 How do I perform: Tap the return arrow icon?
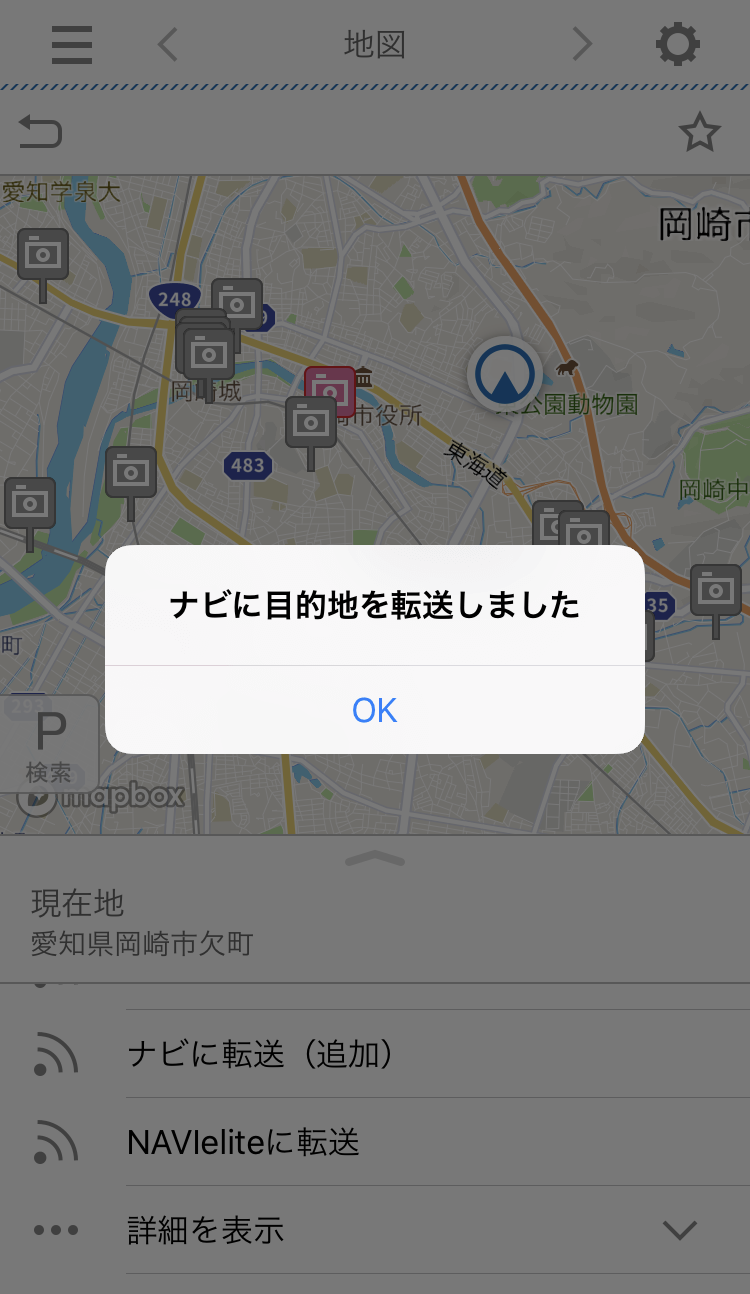[40, 132]
